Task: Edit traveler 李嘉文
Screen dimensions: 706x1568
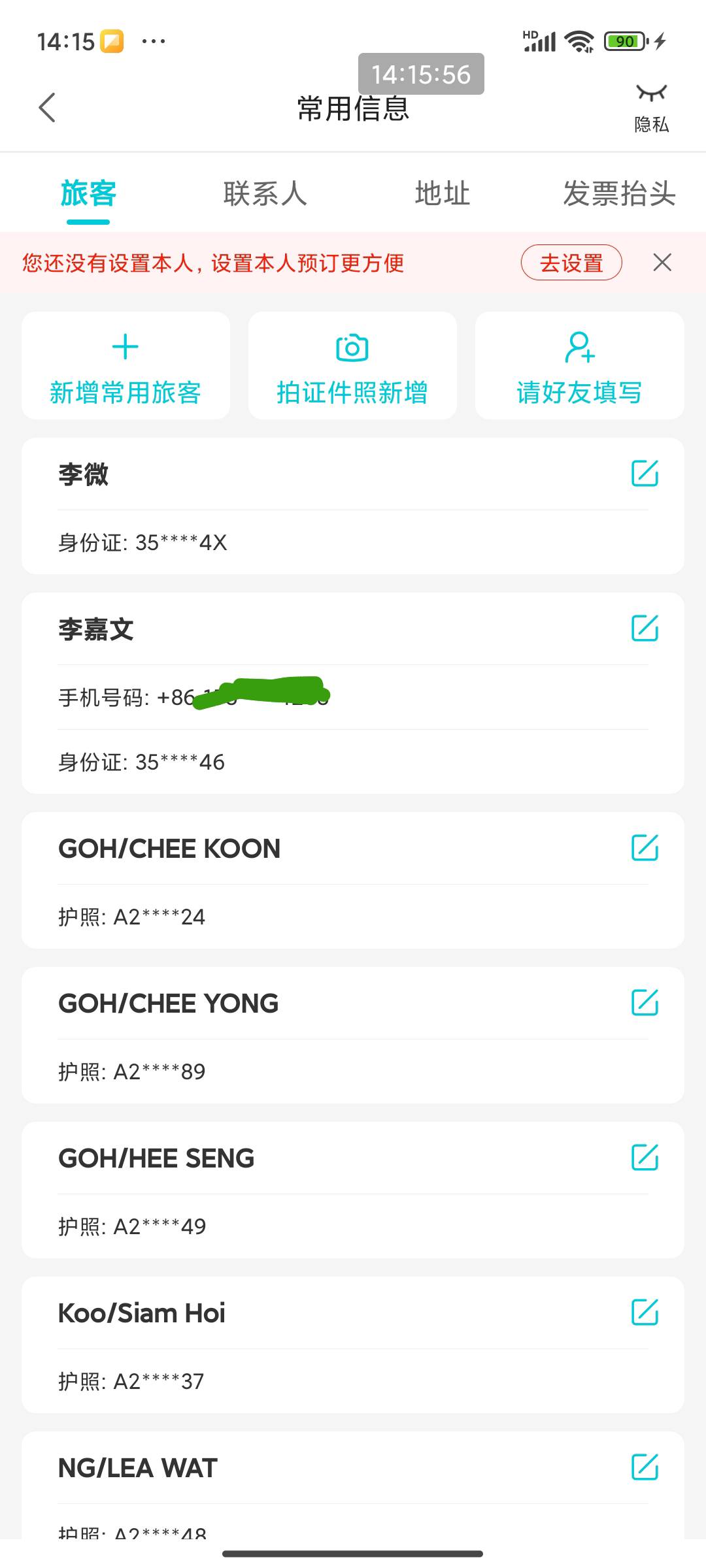Action: click(x=645, y=629)
